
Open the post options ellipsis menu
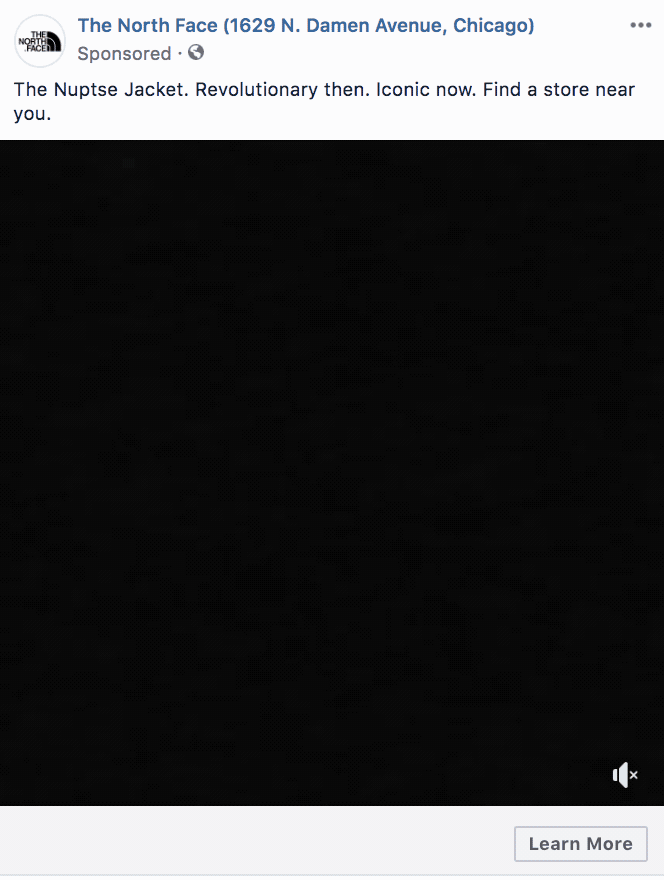coord(640,25)
